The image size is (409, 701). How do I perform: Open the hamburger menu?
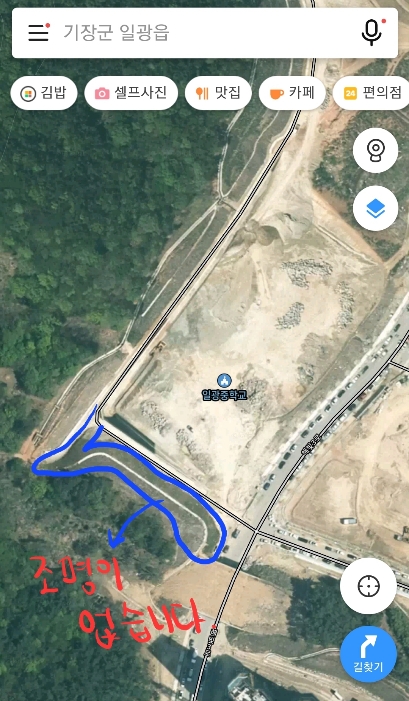pyautogui.click(x=38, y=32)
